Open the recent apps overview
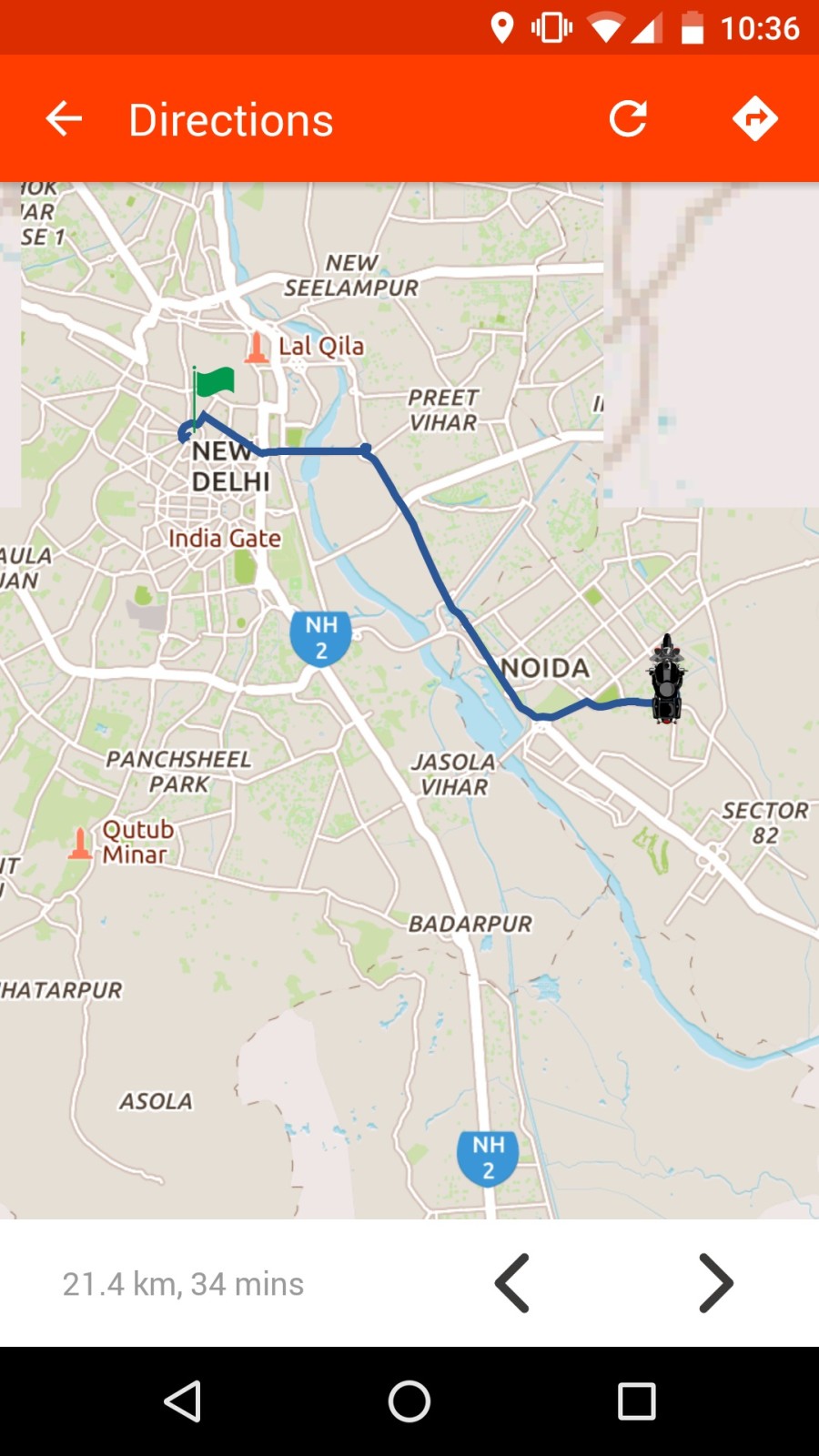The height and width of the screenshot is (1456, 819). (636, 1401)
